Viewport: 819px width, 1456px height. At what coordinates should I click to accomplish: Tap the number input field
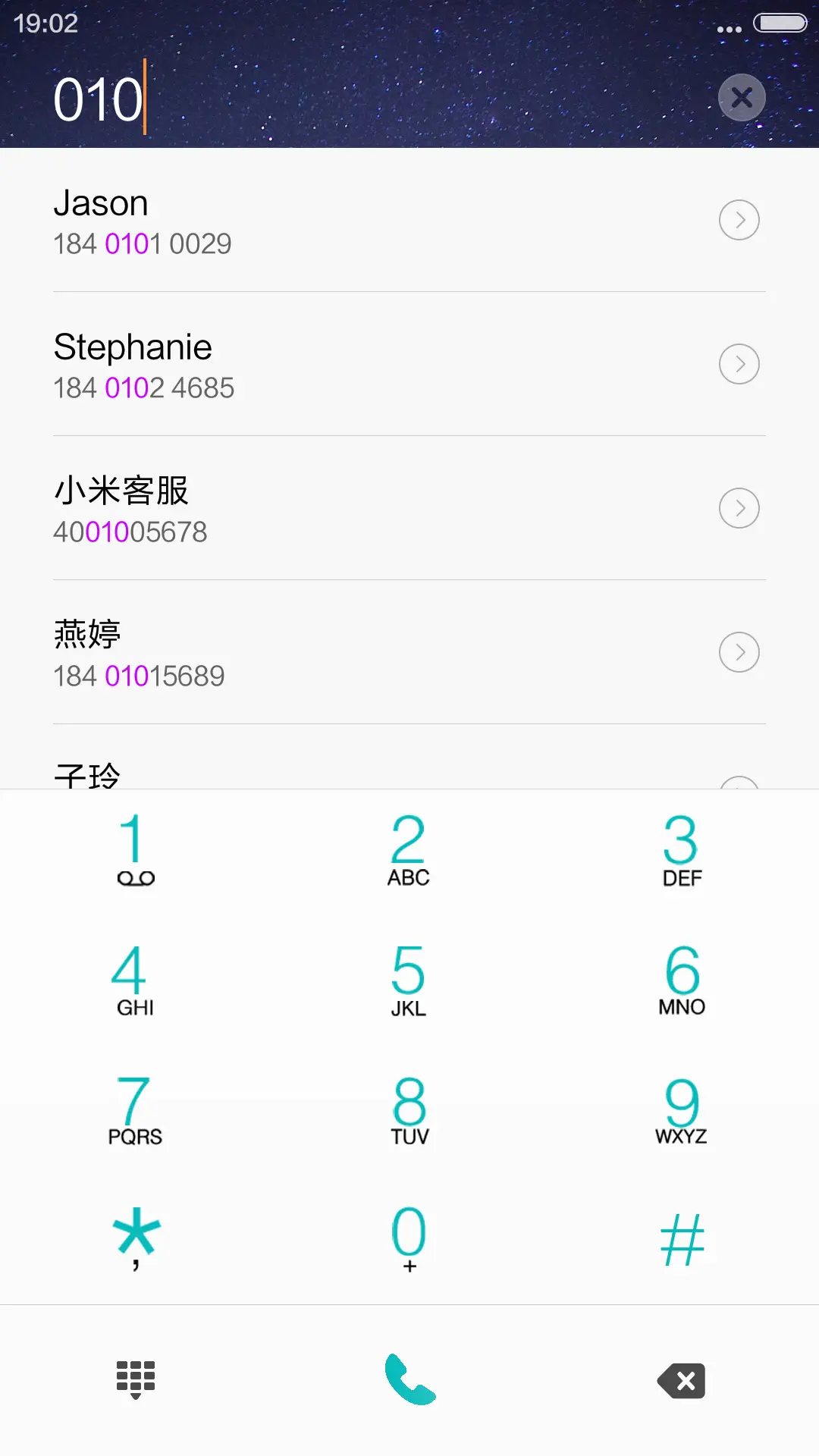tap(303, 97)
